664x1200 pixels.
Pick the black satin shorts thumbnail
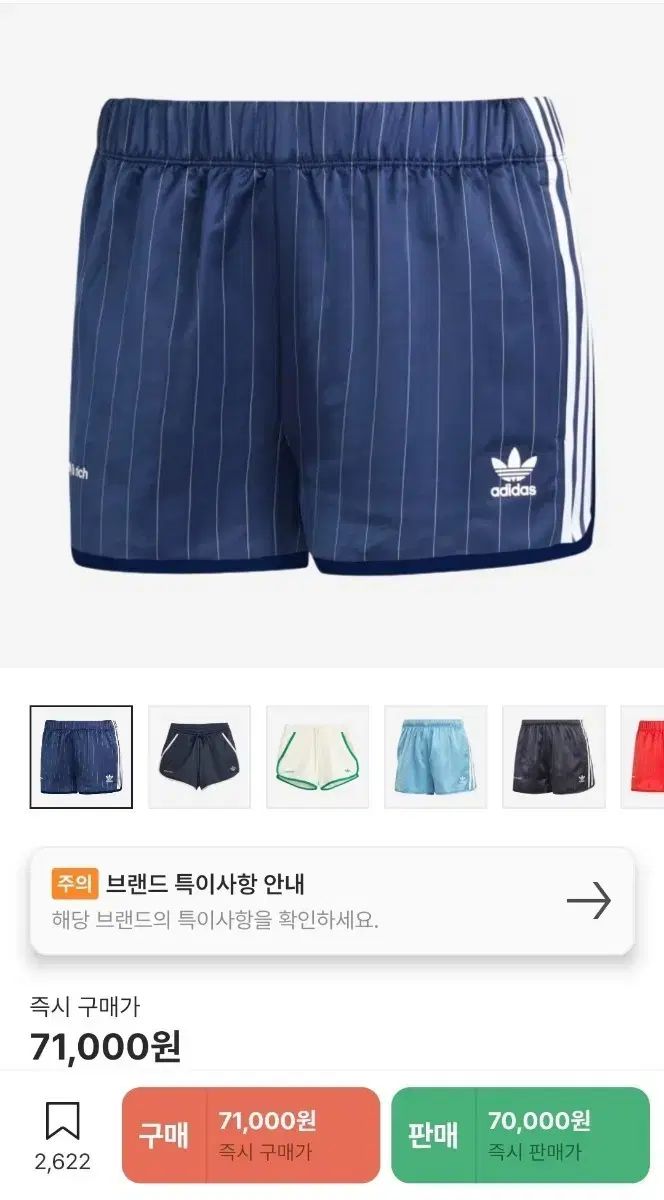pyautogui.click(x=553, y=757)
